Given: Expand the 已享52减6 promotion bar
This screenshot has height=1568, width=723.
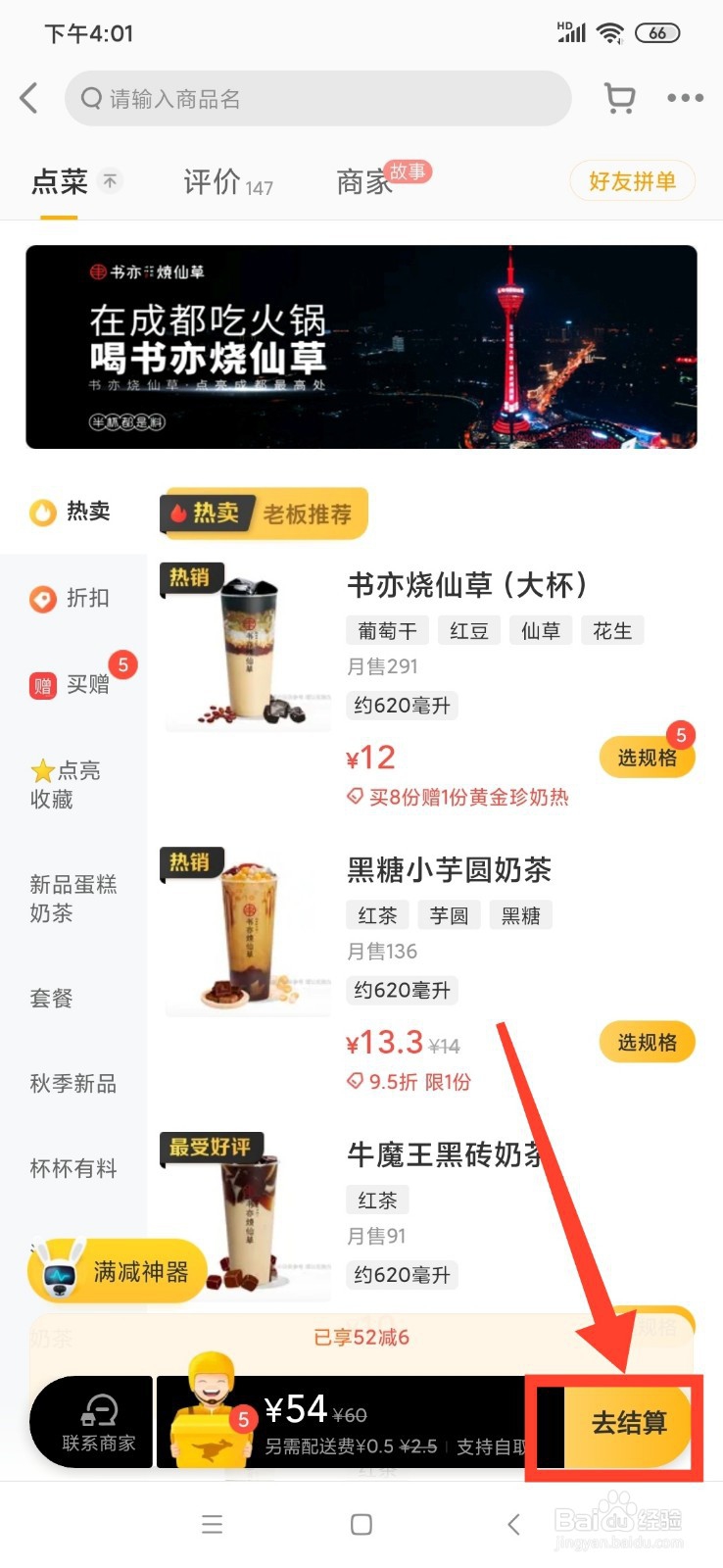Looking at the screenshot, I should pyautogui.click(x=360, y=1336).
